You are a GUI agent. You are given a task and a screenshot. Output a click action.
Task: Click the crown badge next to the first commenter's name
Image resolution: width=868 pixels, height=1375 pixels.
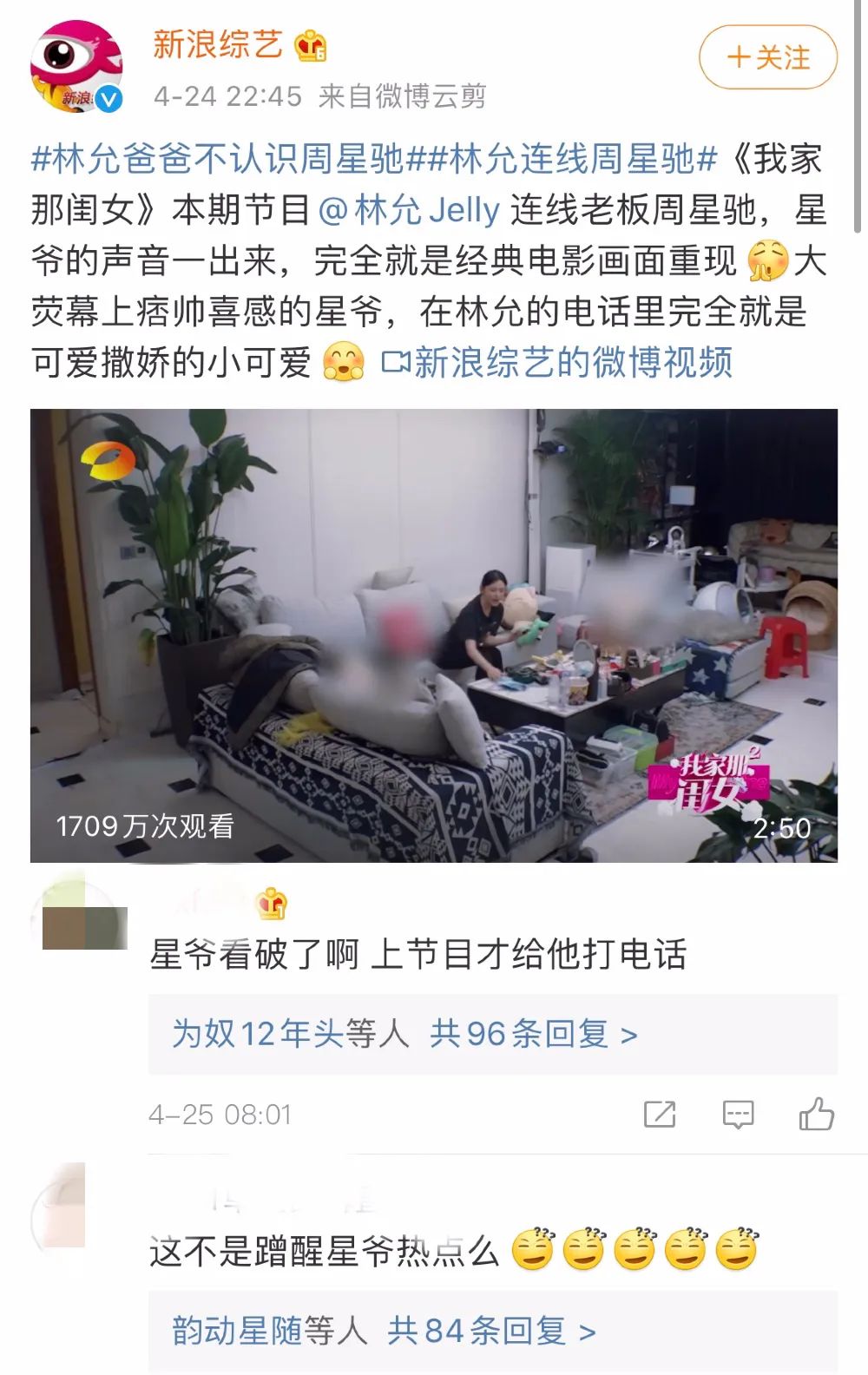[272, 905]
